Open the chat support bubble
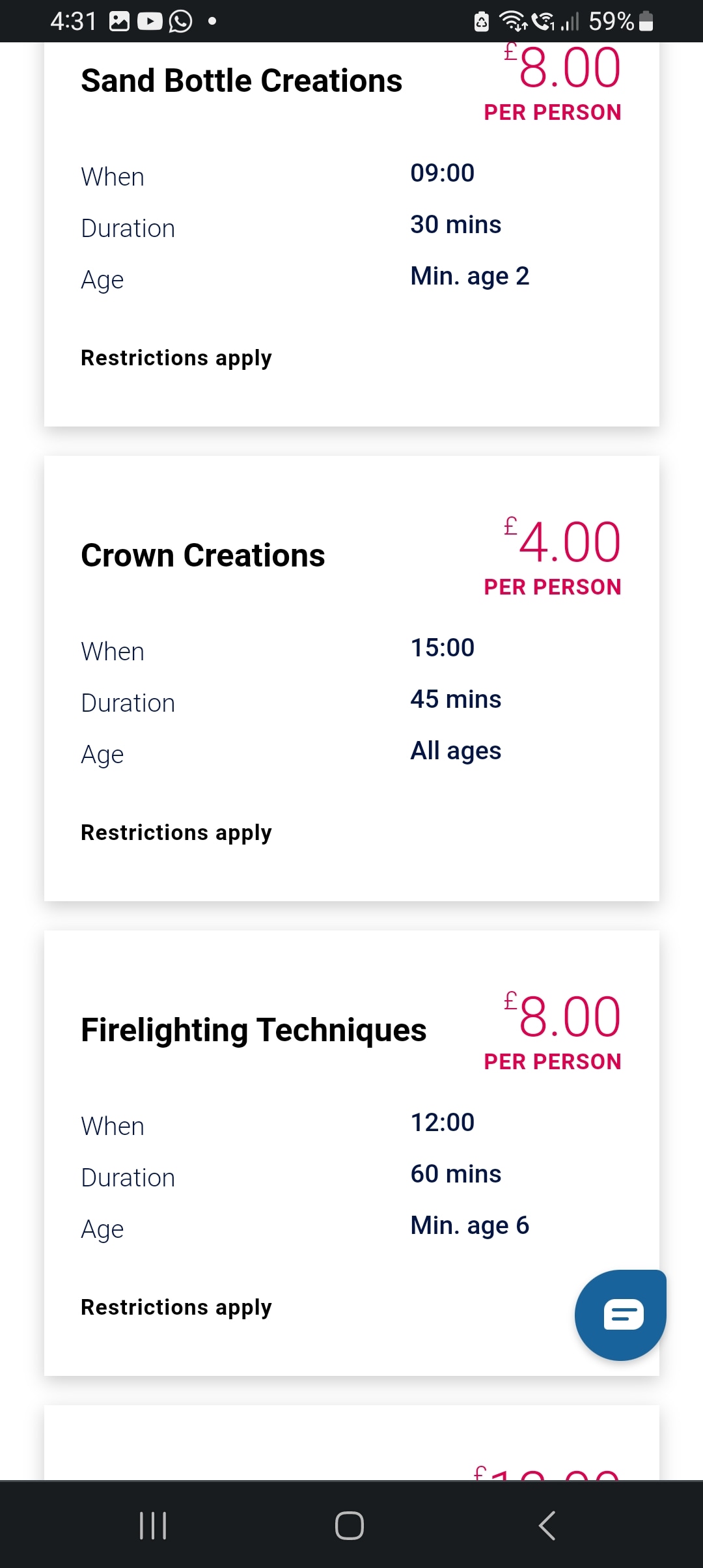The image size is (703, 1568). pos(620,1315)
